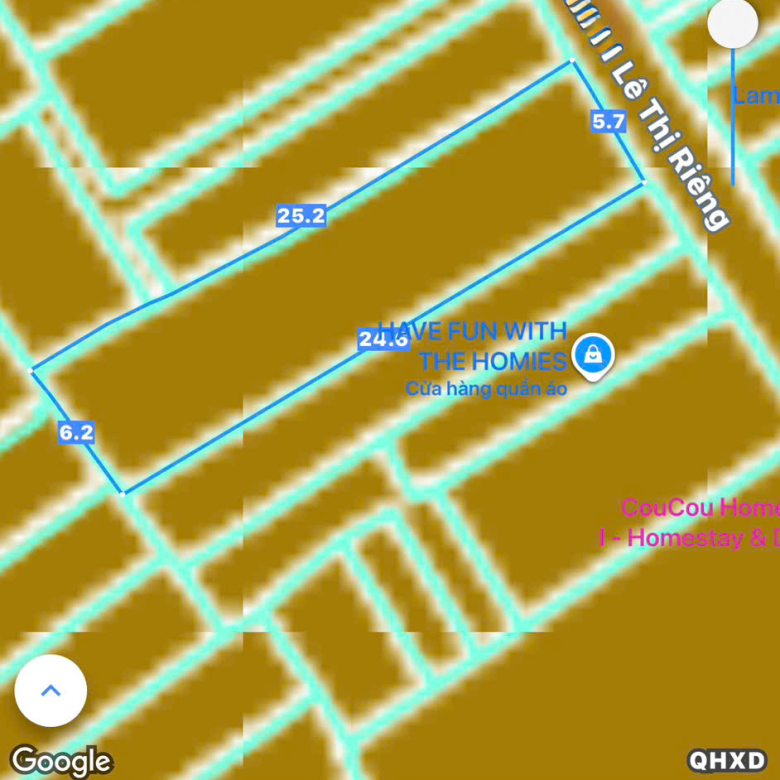Viewport: 780px width, 780px height.
Task: Tap the round up-arrow expand button
Action: [50, 690]
